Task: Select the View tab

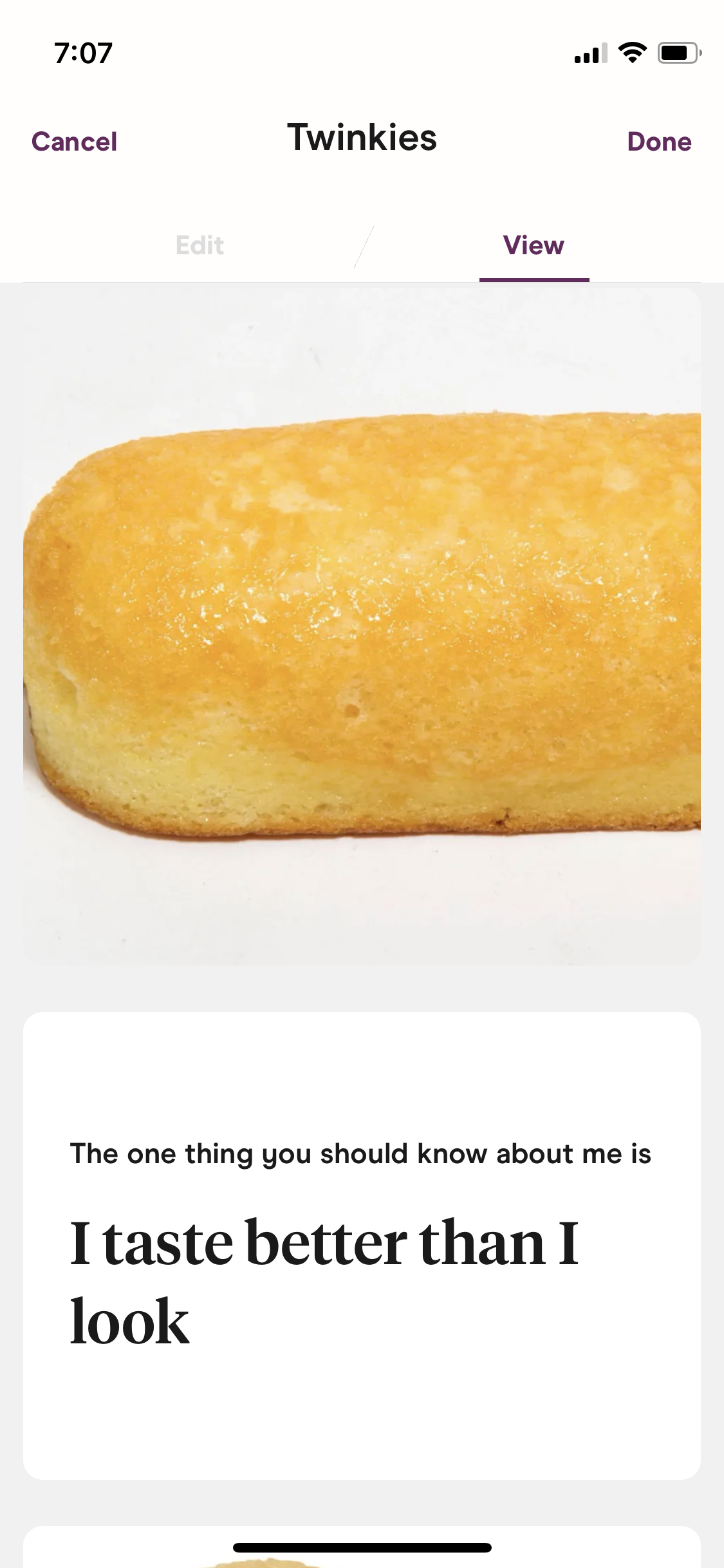Action: [x=534, y=245]
